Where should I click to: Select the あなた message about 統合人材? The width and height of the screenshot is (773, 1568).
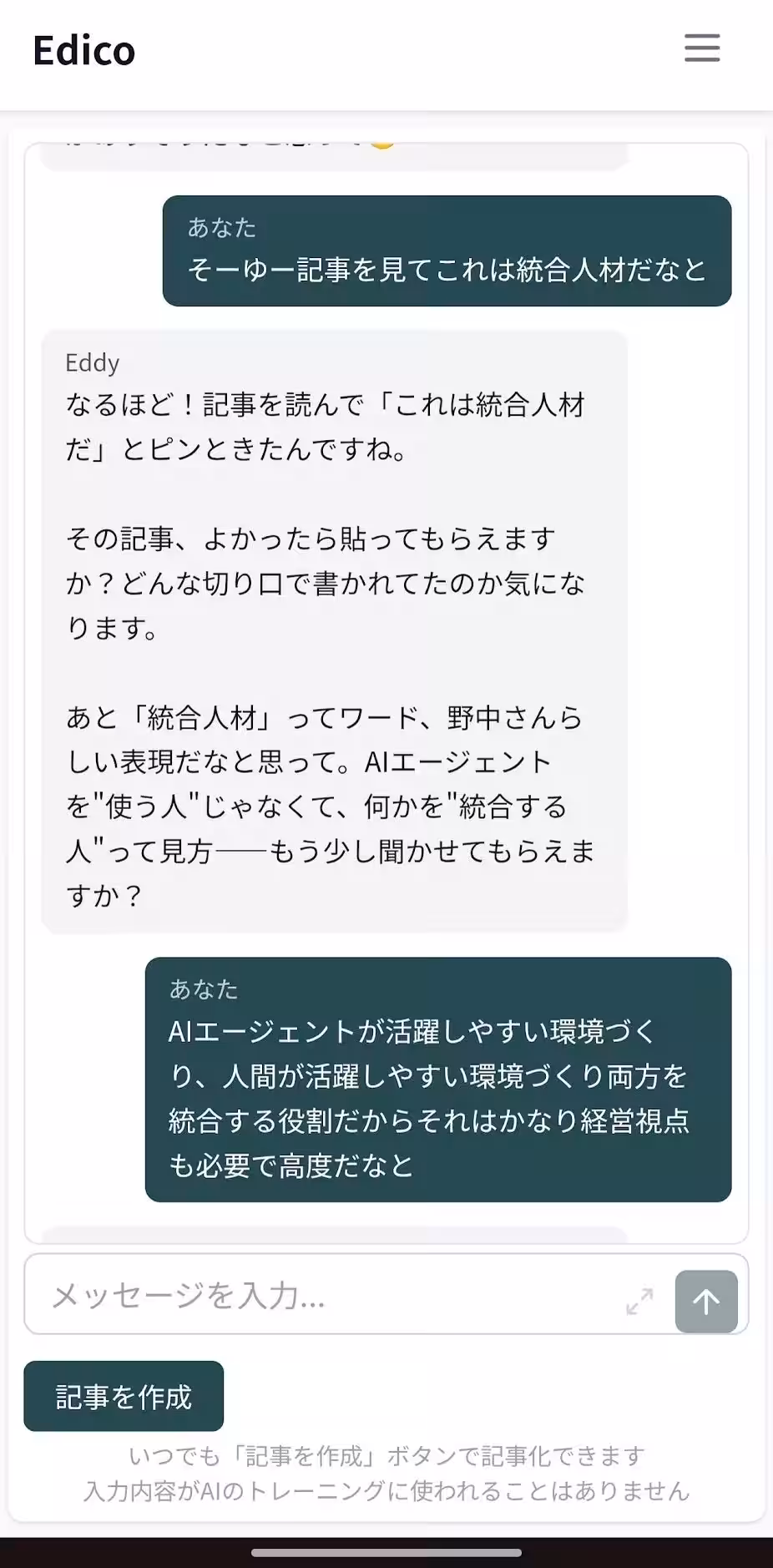coord(447,250)
